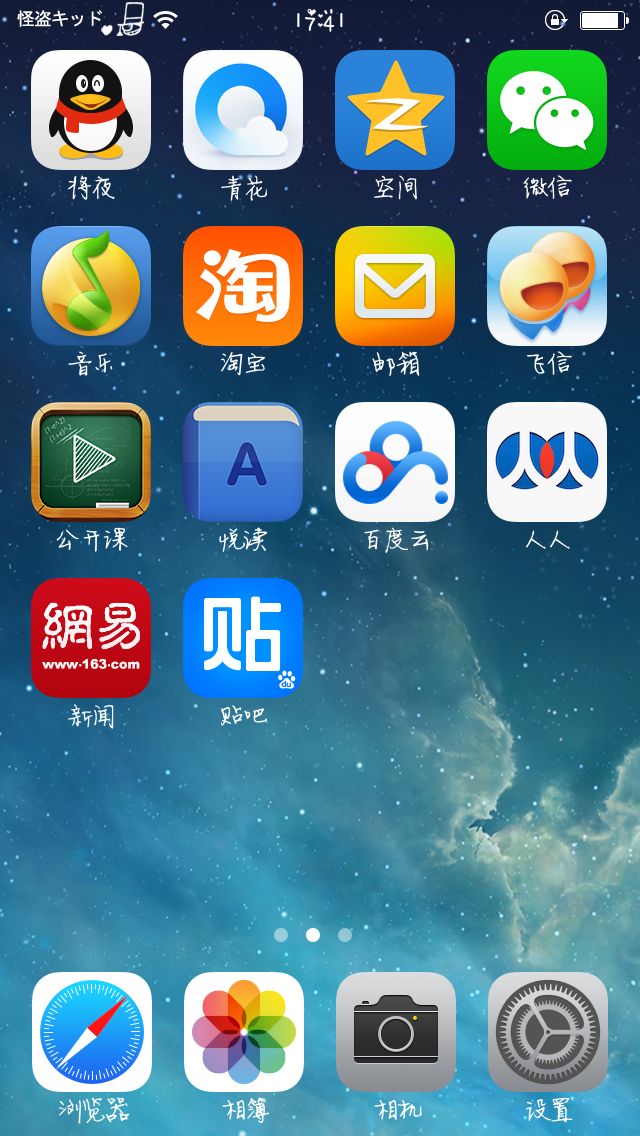Launch the 青花 browser app
This screenshot has height=1136, width=640.
tap(243, 110)
